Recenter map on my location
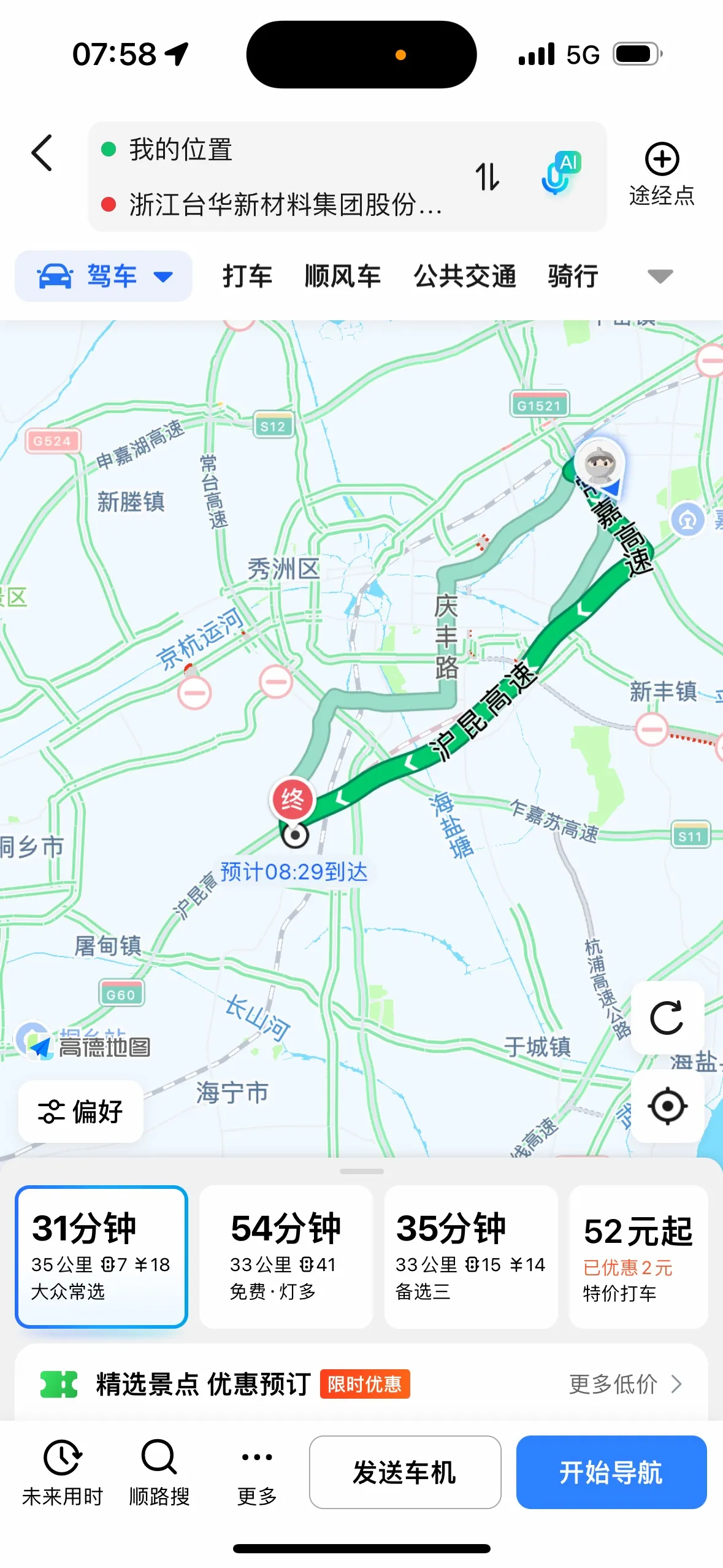Image resolution: width=723 pixels, height=1568 pixels. [667, 1106]
